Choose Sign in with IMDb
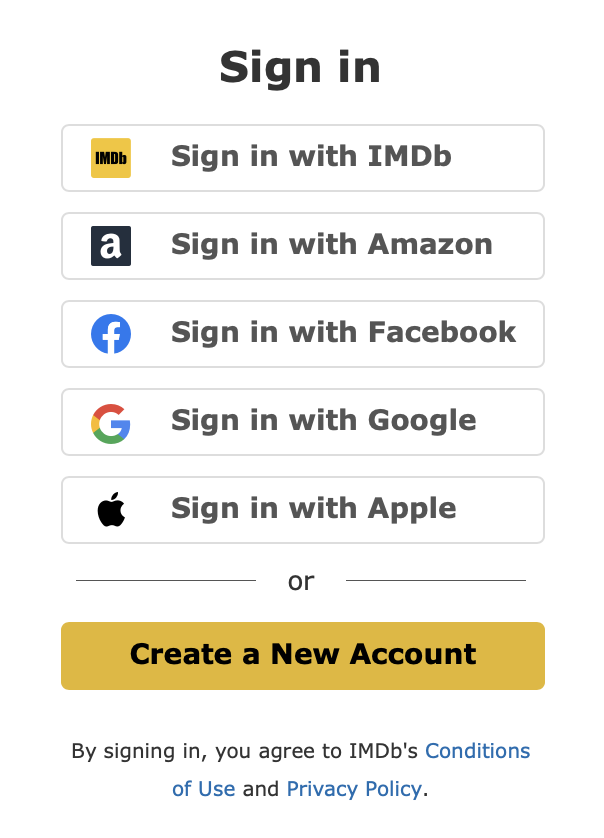604x838 pixels. [302, 158]
